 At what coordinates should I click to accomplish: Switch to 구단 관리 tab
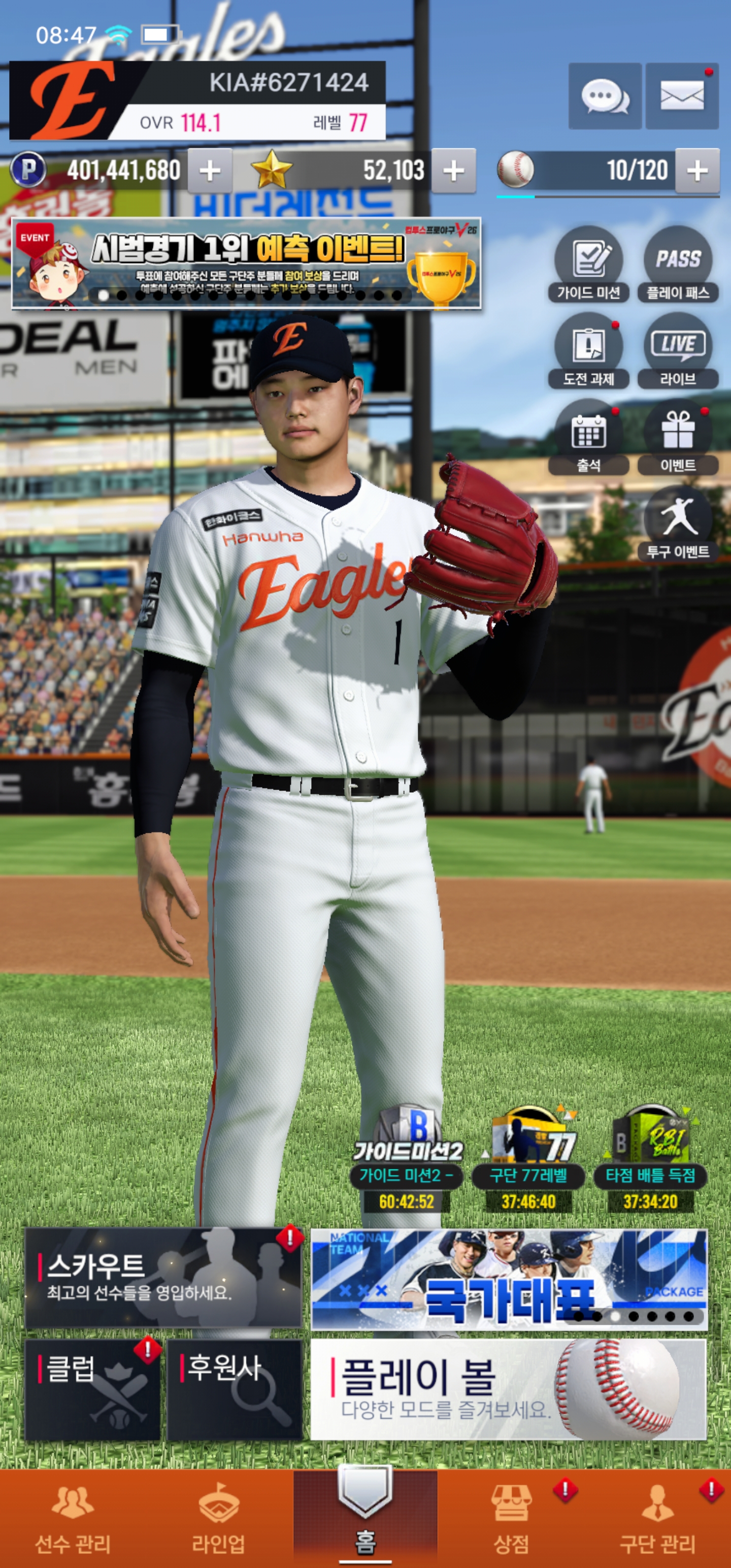658,1520
